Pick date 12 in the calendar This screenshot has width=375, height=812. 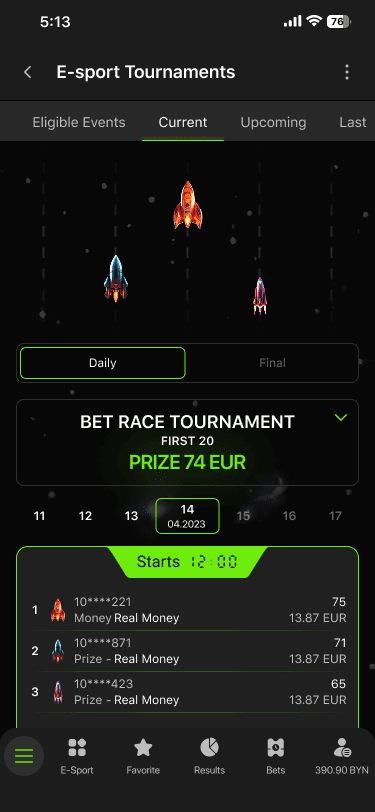(x=85, y=516)
